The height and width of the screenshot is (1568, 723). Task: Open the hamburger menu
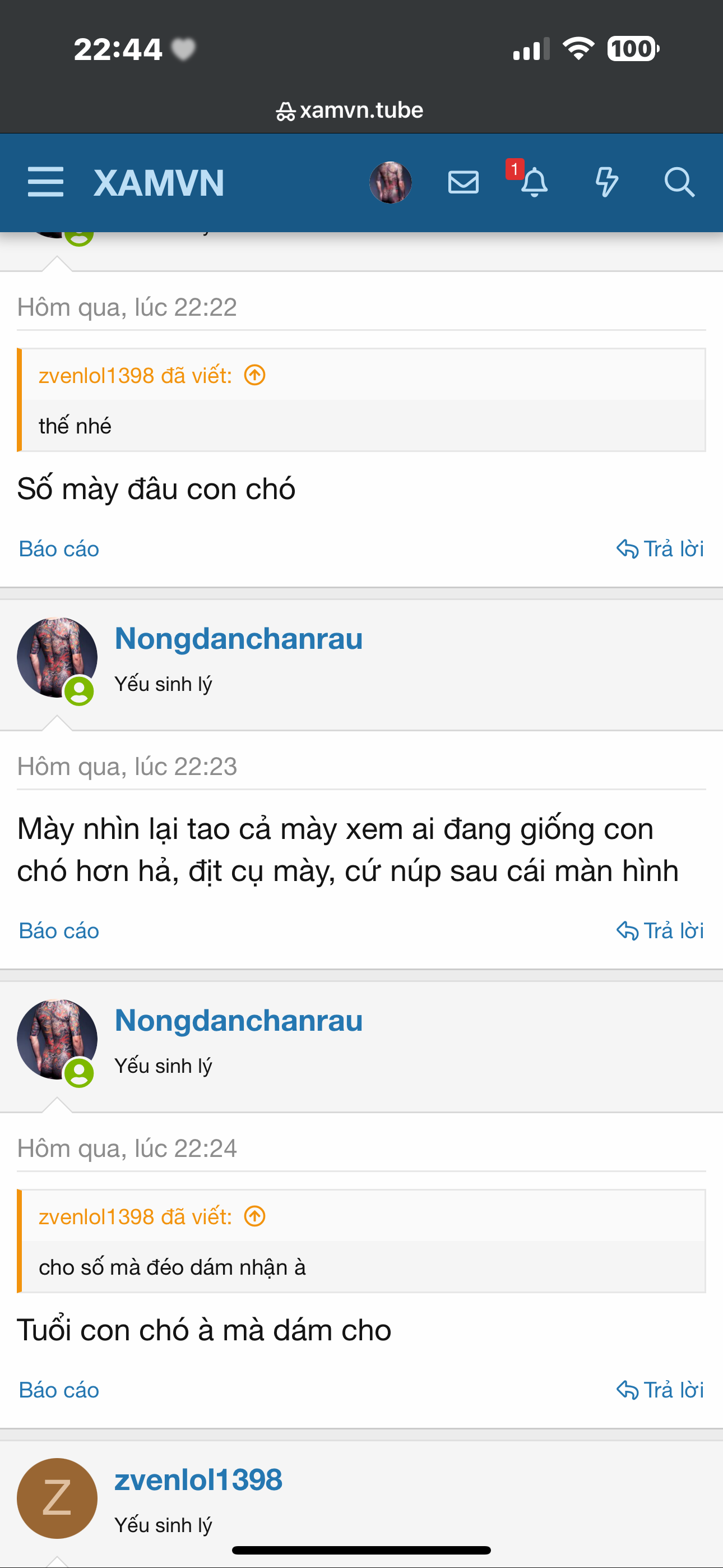click(x=45, y=182)
